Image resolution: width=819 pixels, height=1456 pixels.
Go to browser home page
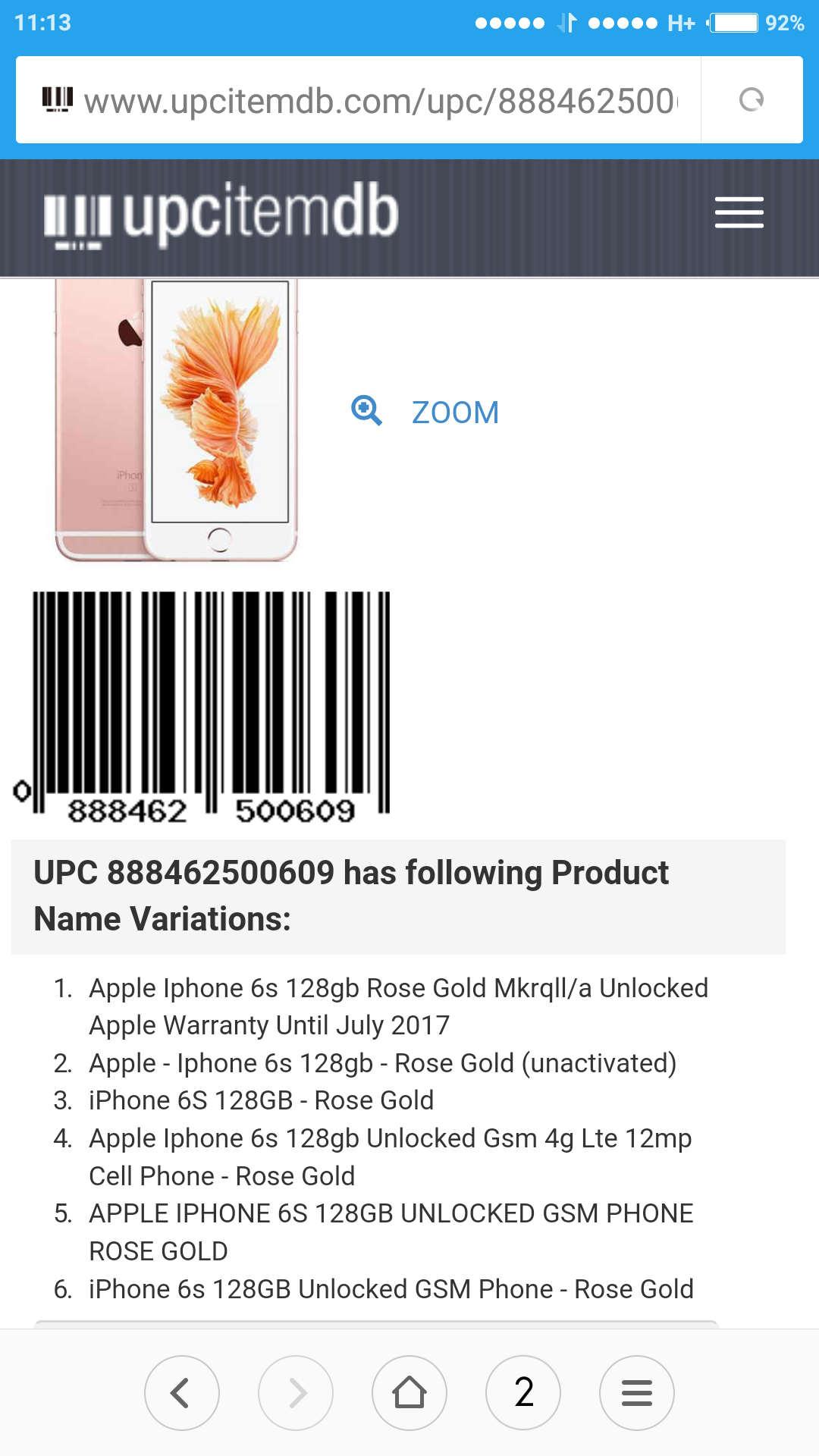coord(409,1393)
